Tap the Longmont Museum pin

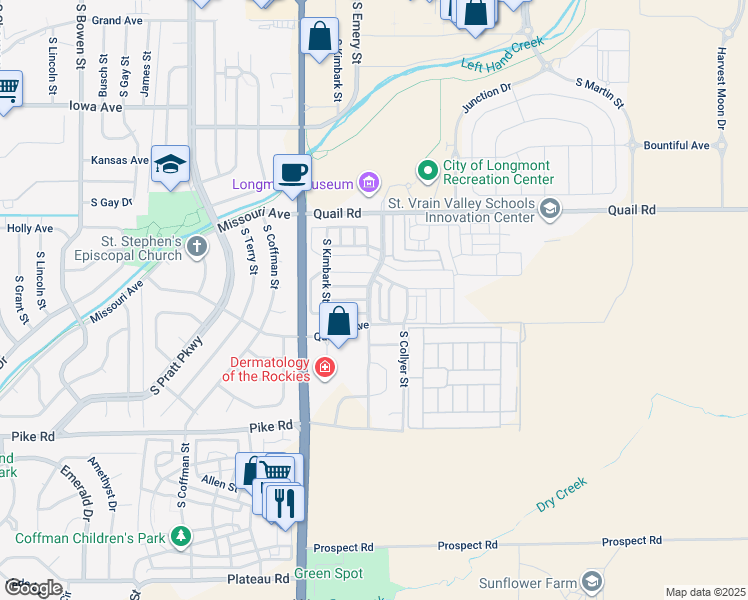click(x=370, y=183)
